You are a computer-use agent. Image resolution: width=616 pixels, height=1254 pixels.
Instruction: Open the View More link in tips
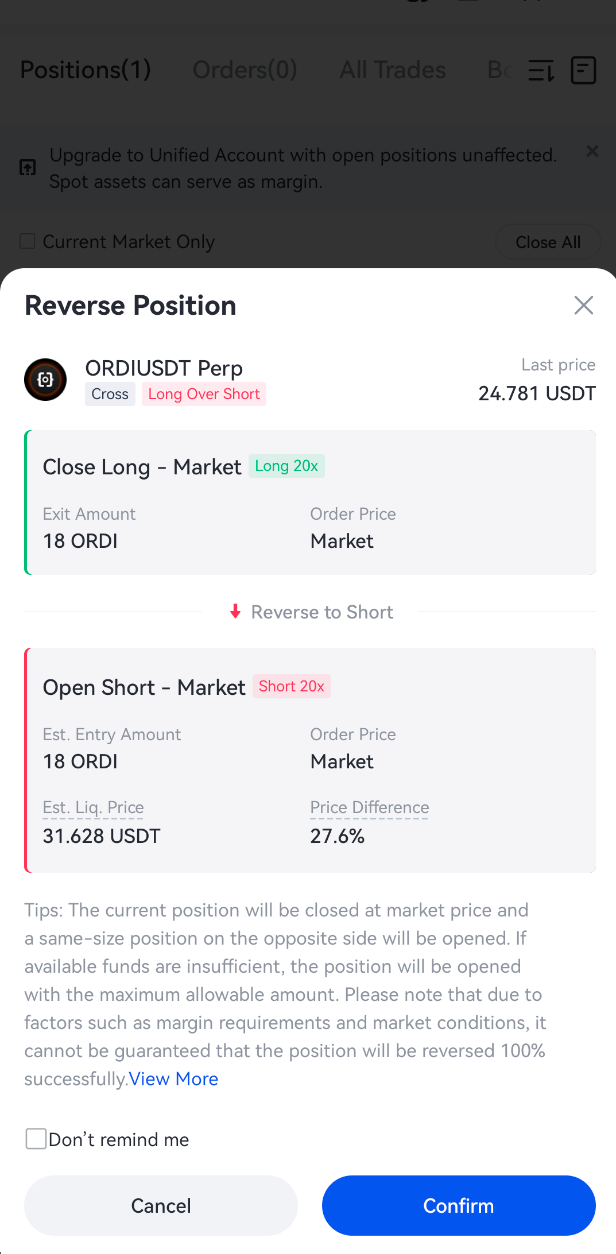click(x=174, y=1079)
